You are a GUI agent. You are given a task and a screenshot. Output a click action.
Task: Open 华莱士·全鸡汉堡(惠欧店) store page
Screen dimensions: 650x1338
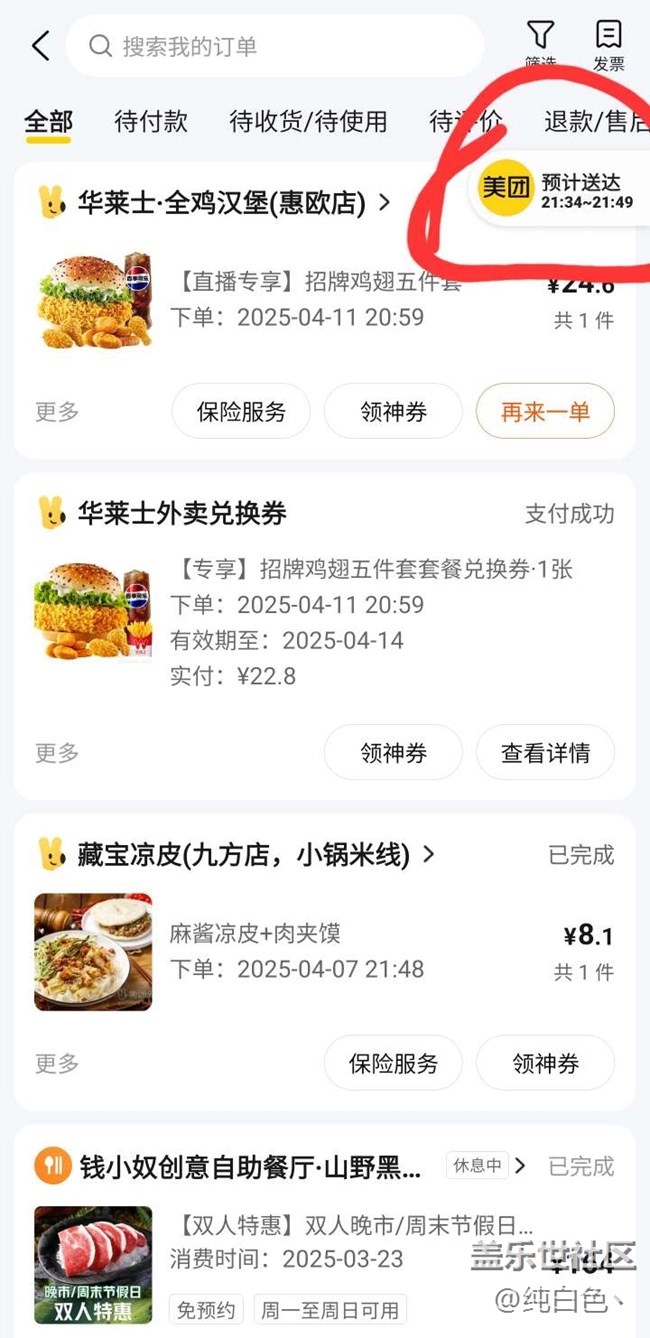click(x=220, y=203)
